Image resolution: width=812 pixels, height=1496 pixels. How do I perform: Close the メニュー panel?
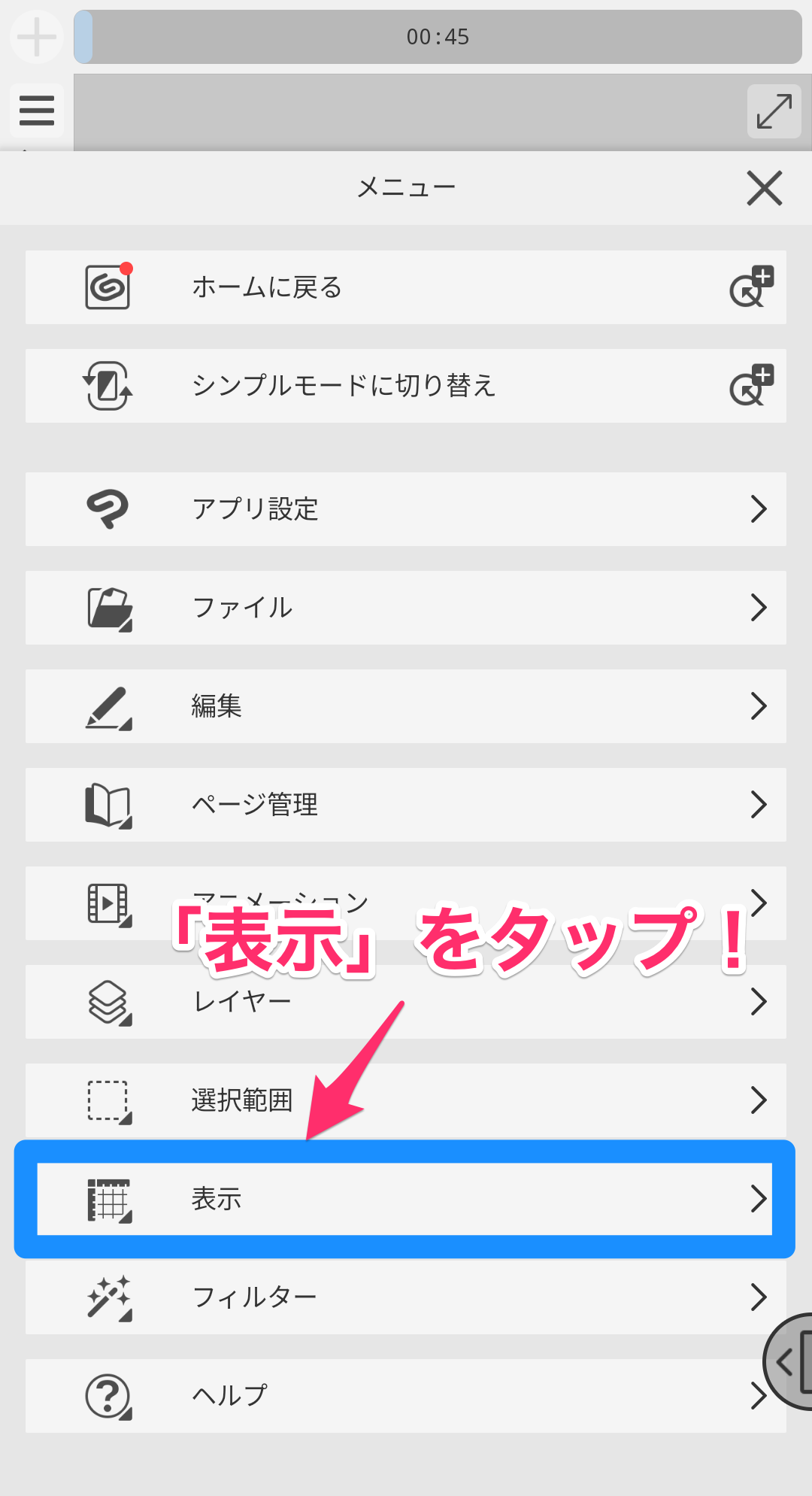point(764,188)
